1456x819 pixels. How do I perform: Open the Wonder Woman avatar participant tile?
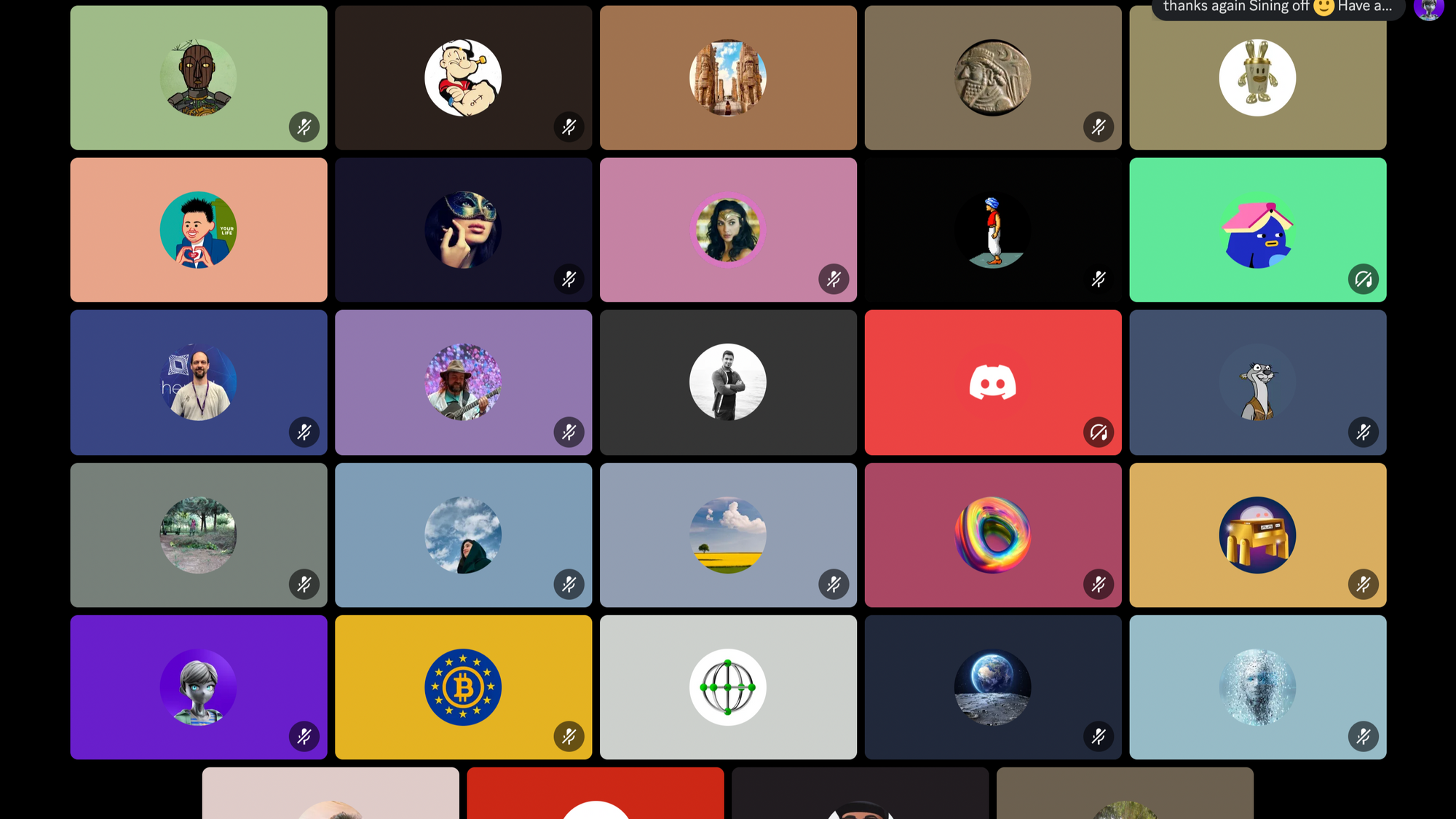pos(727,230)
